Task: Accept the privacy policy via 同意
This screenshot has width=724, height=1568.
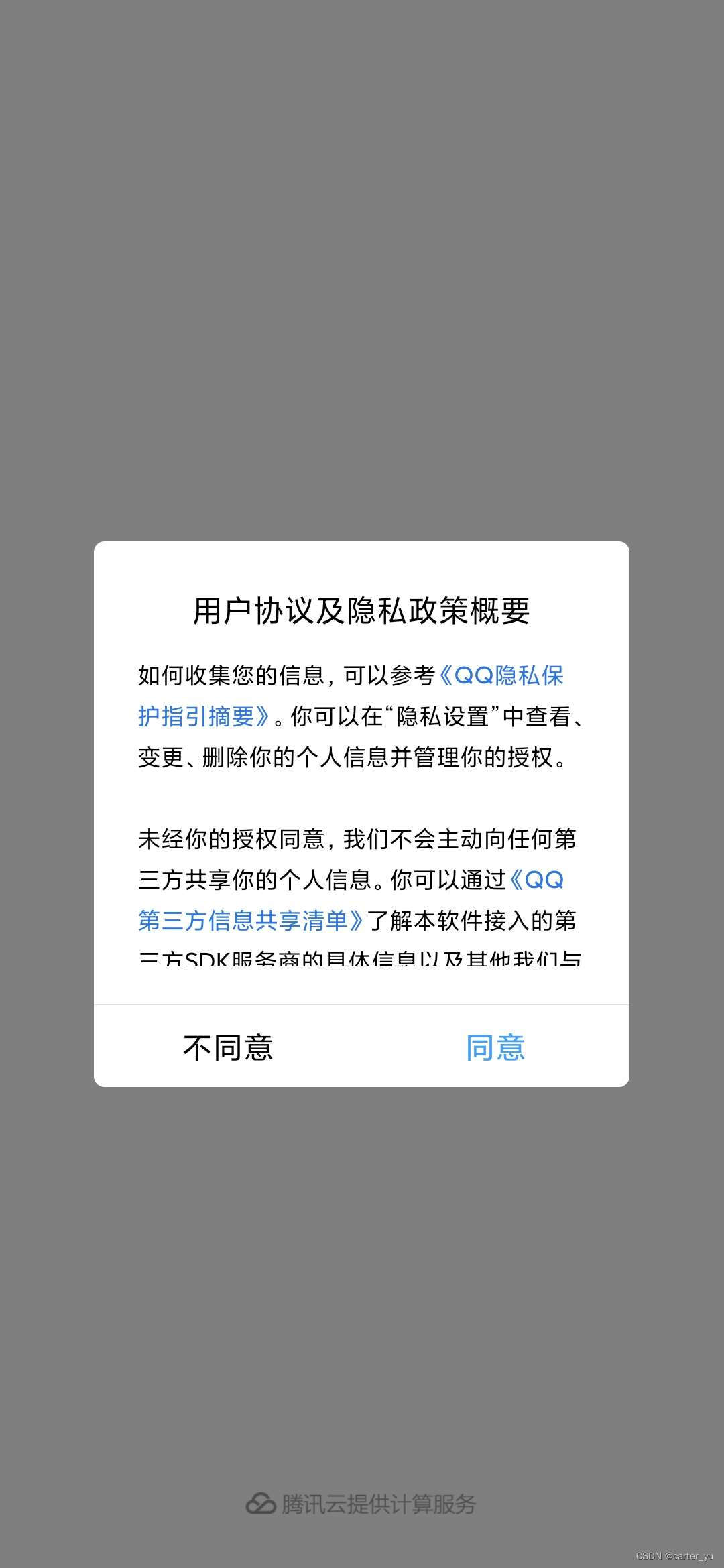Action: [x=496, y=1045]
